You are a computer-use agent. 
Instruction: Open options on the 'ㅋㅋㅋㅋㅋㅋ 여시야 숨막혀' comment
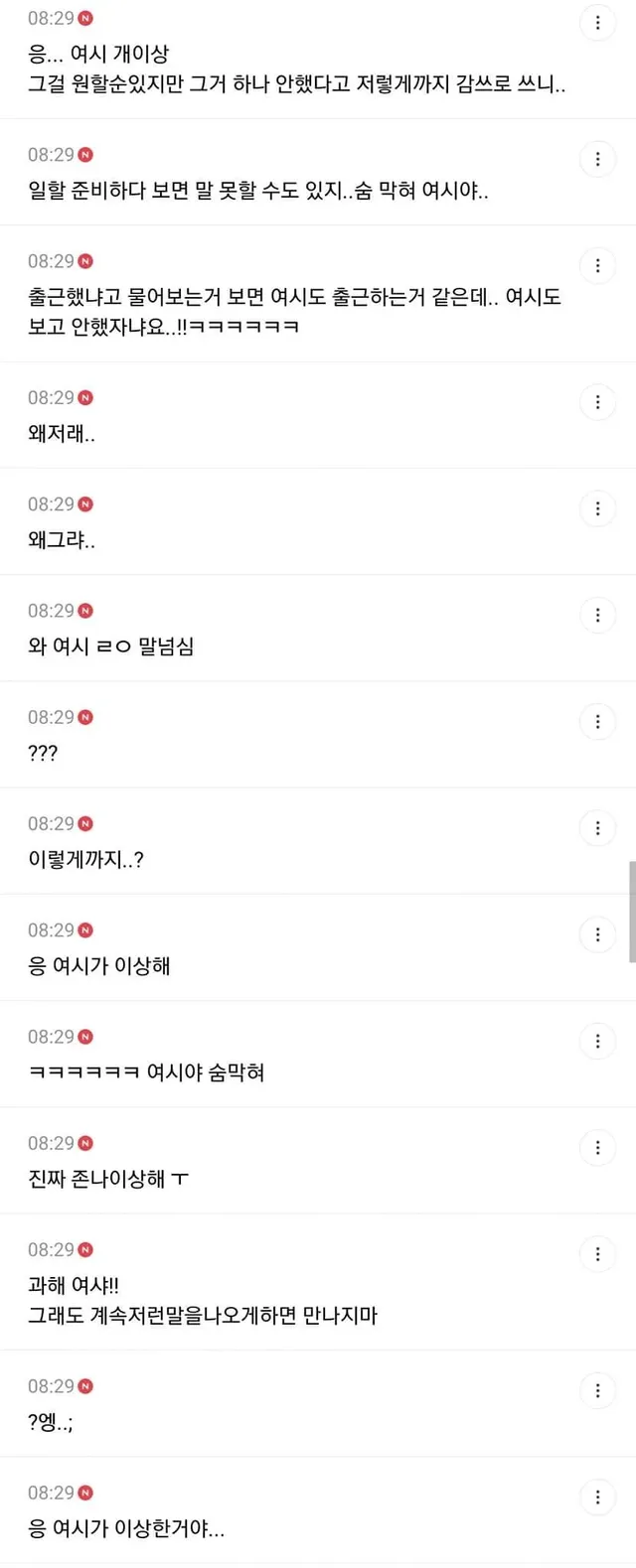point(597,1041)
